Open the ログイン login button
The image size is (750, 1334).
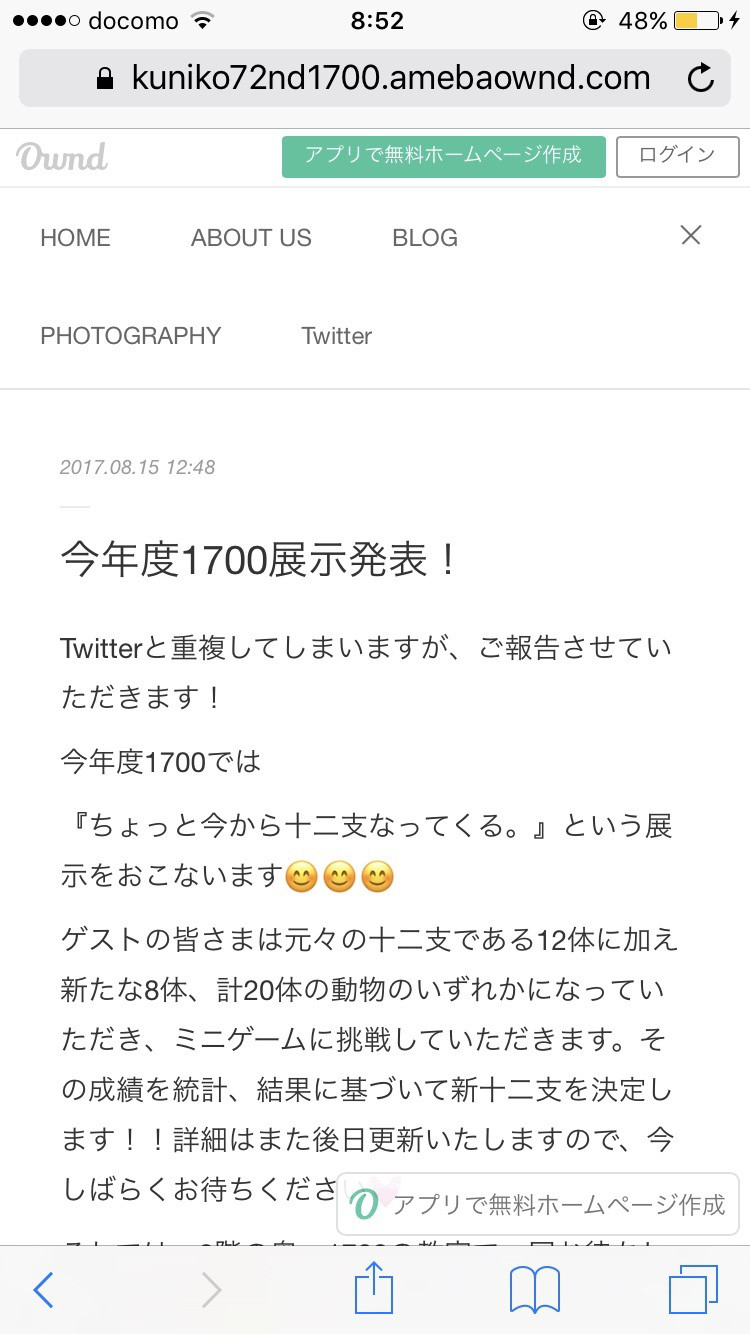tap(677, 156)
